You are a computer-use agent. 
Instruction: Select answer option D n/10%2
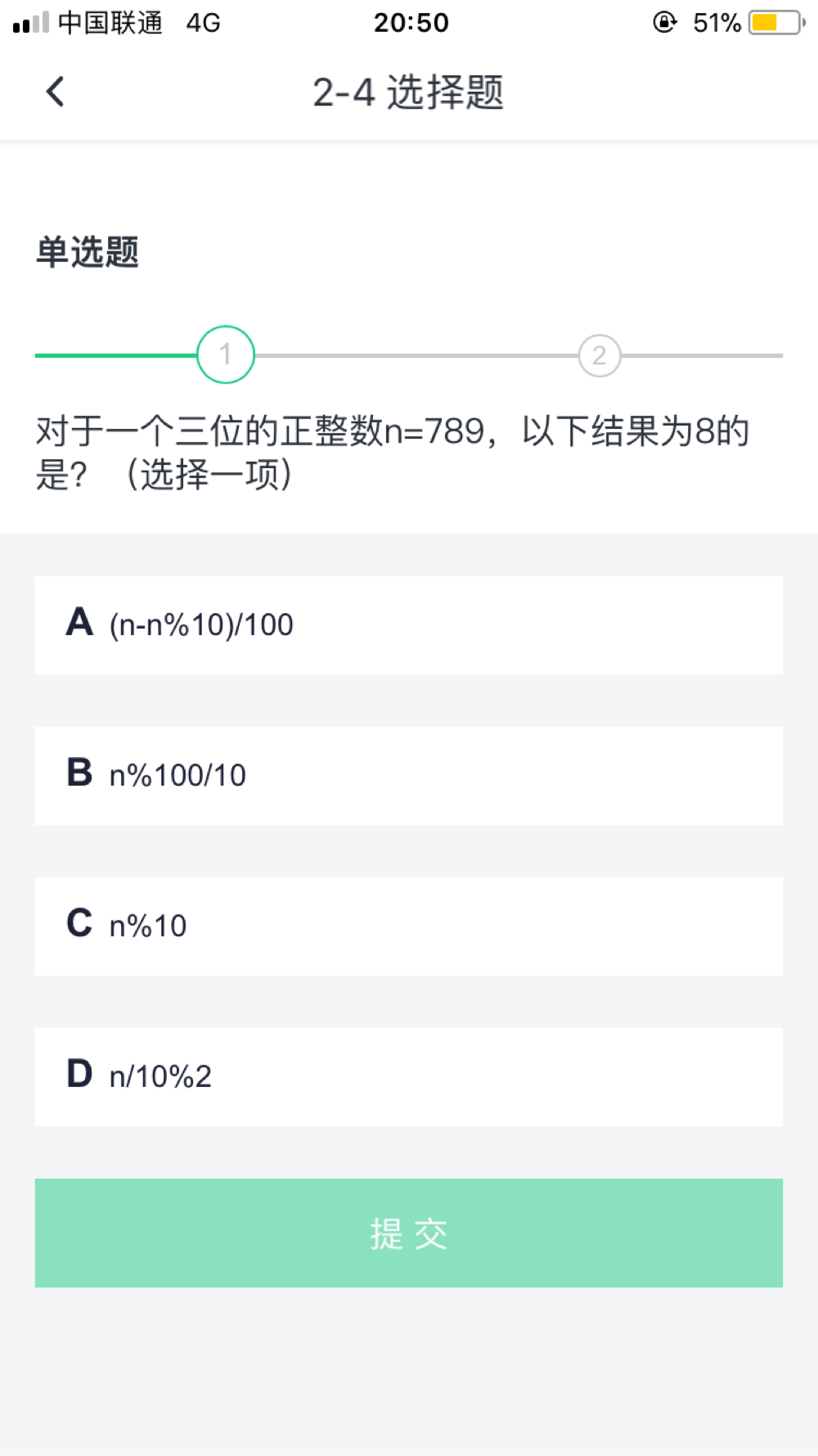409,1077
